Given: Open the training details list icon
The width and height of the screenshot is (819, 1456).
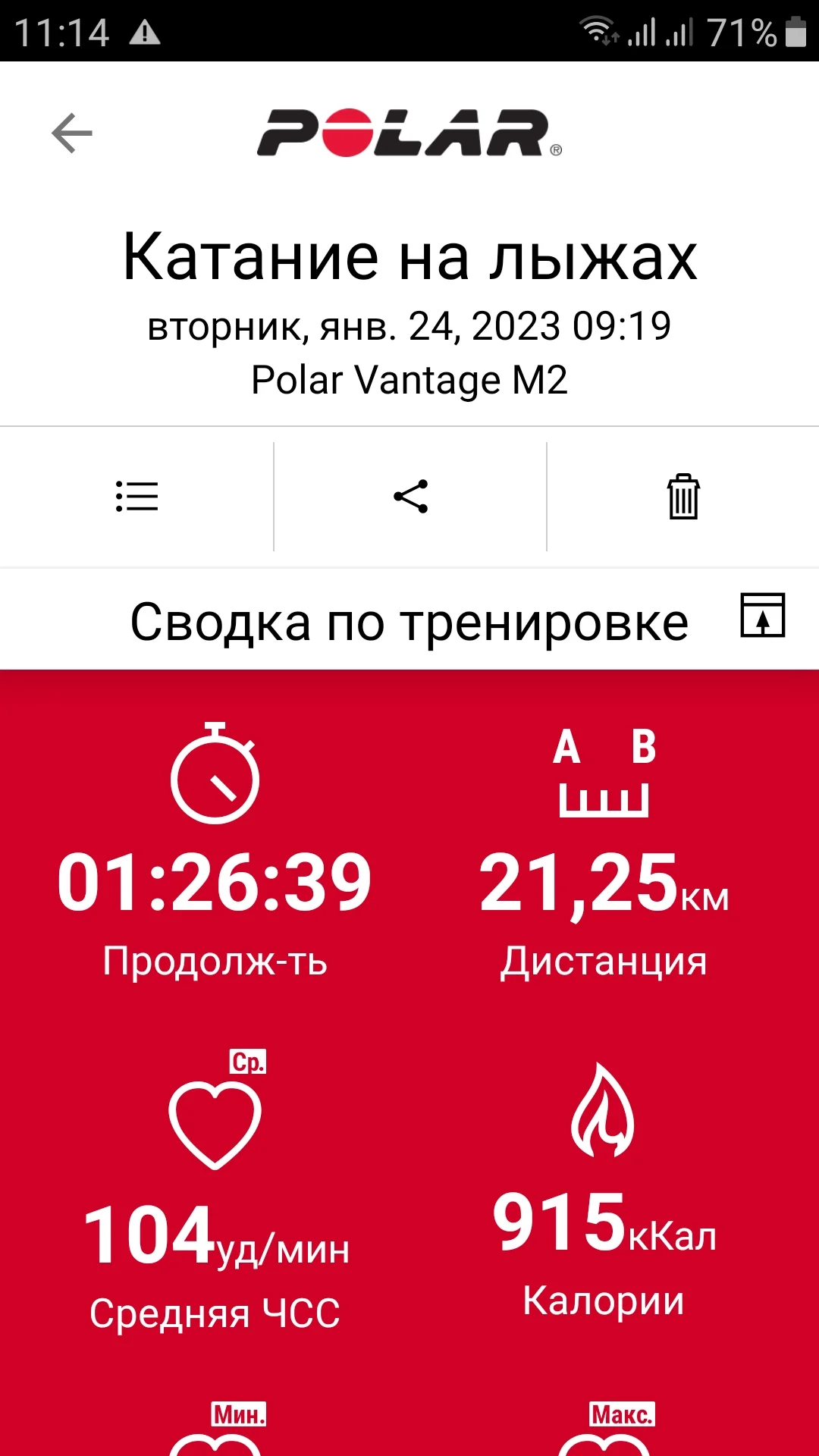Looking at the screenshot, I should [x=136, y=497].
